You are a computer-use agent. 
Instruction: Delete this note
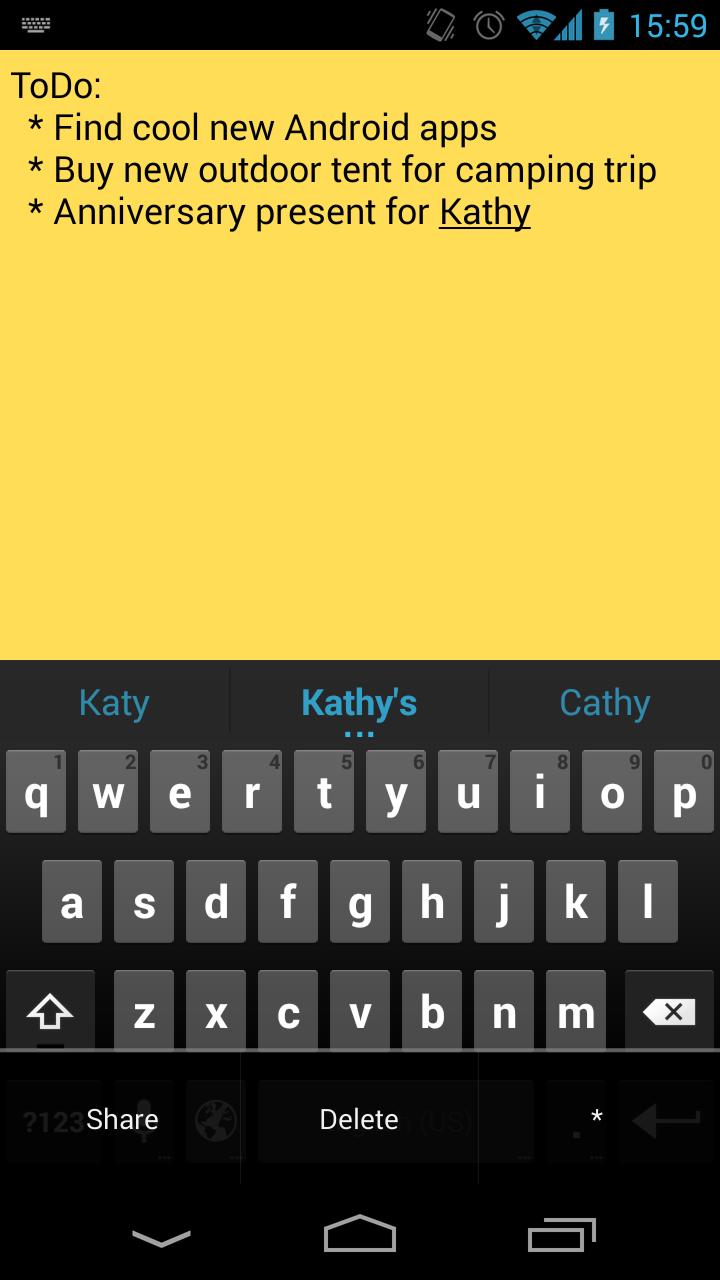pyautogui.click(x=359, y=1119)
